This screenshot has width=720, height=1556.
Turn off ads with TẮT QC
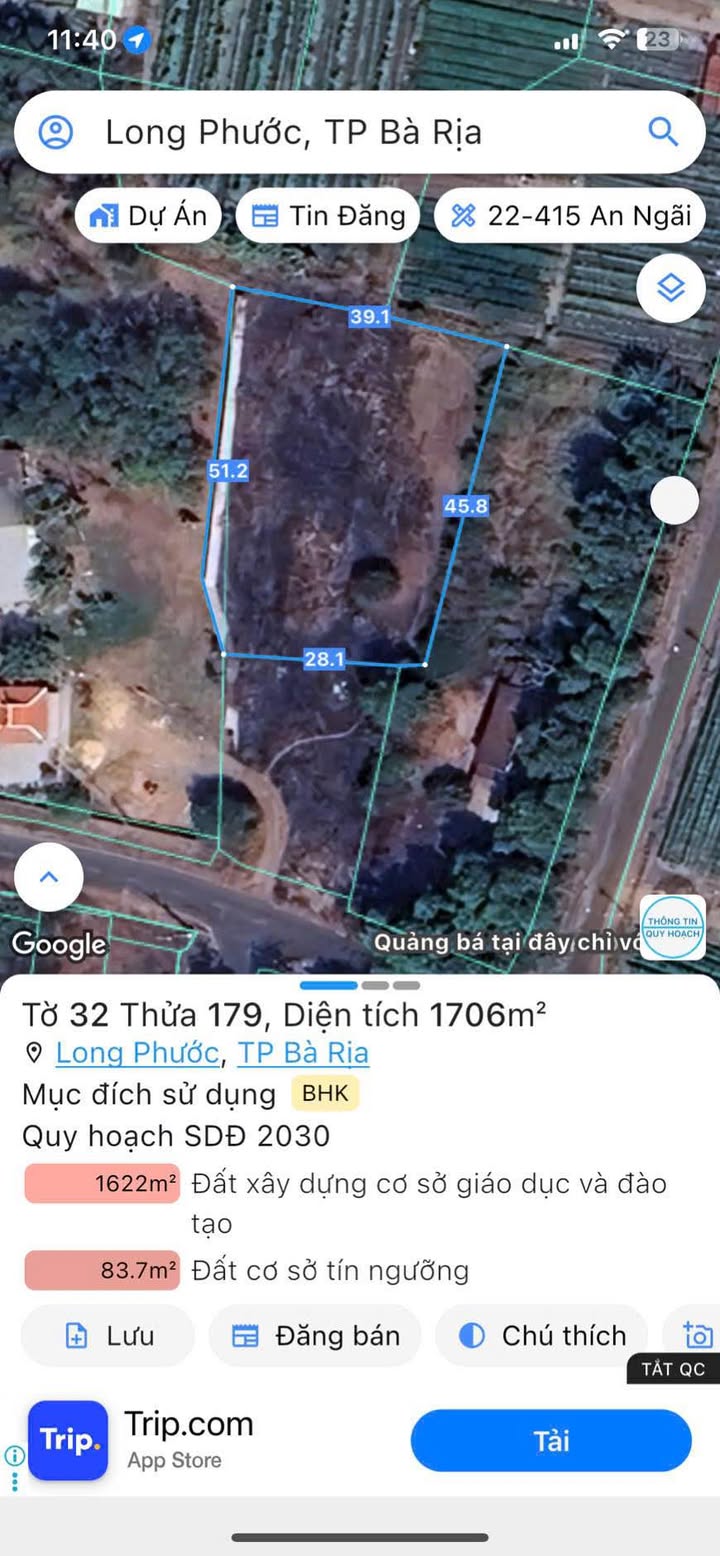click(673, 1369)
